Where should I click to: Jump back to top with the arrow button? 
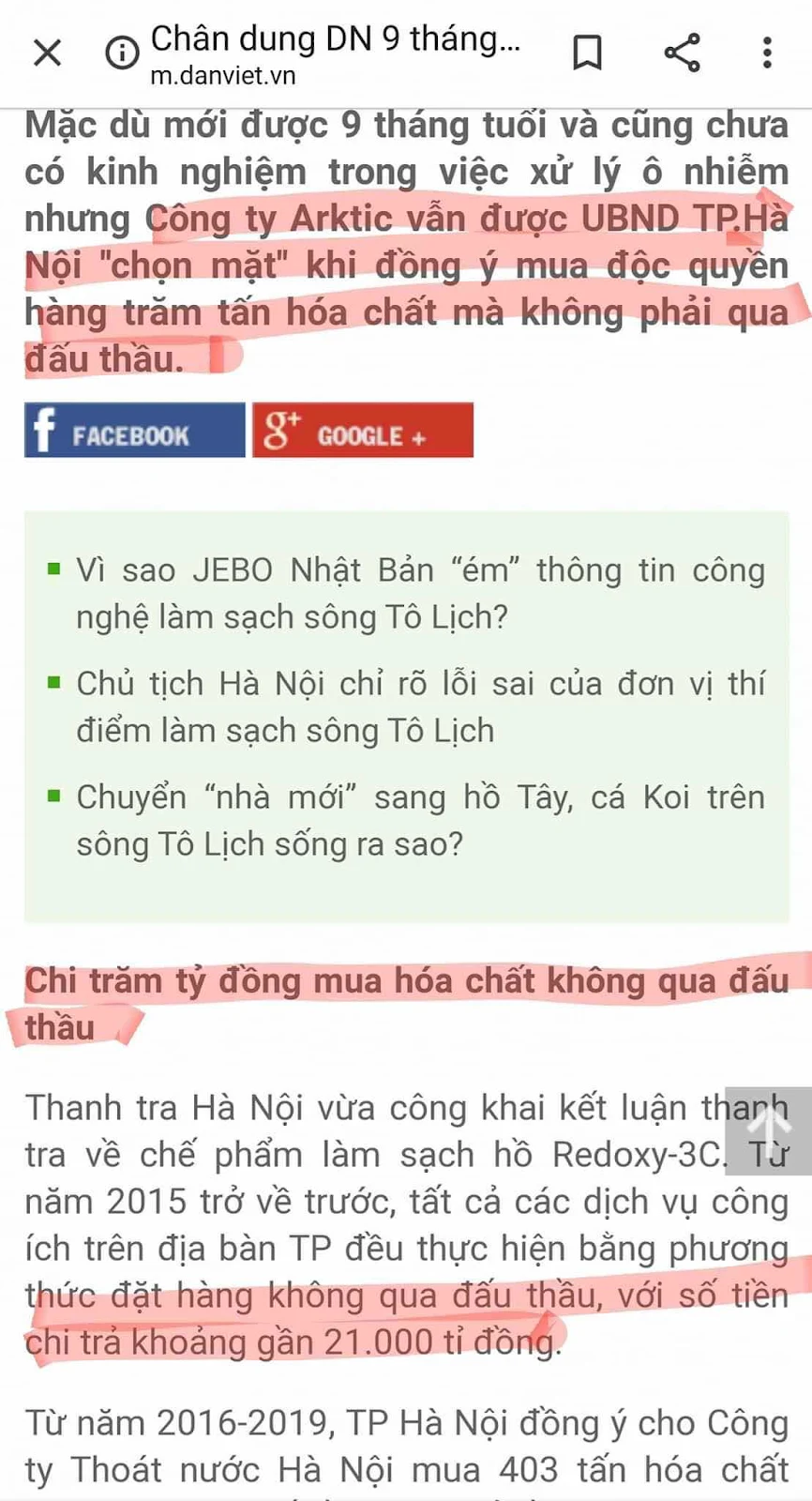coord(769,1130)
